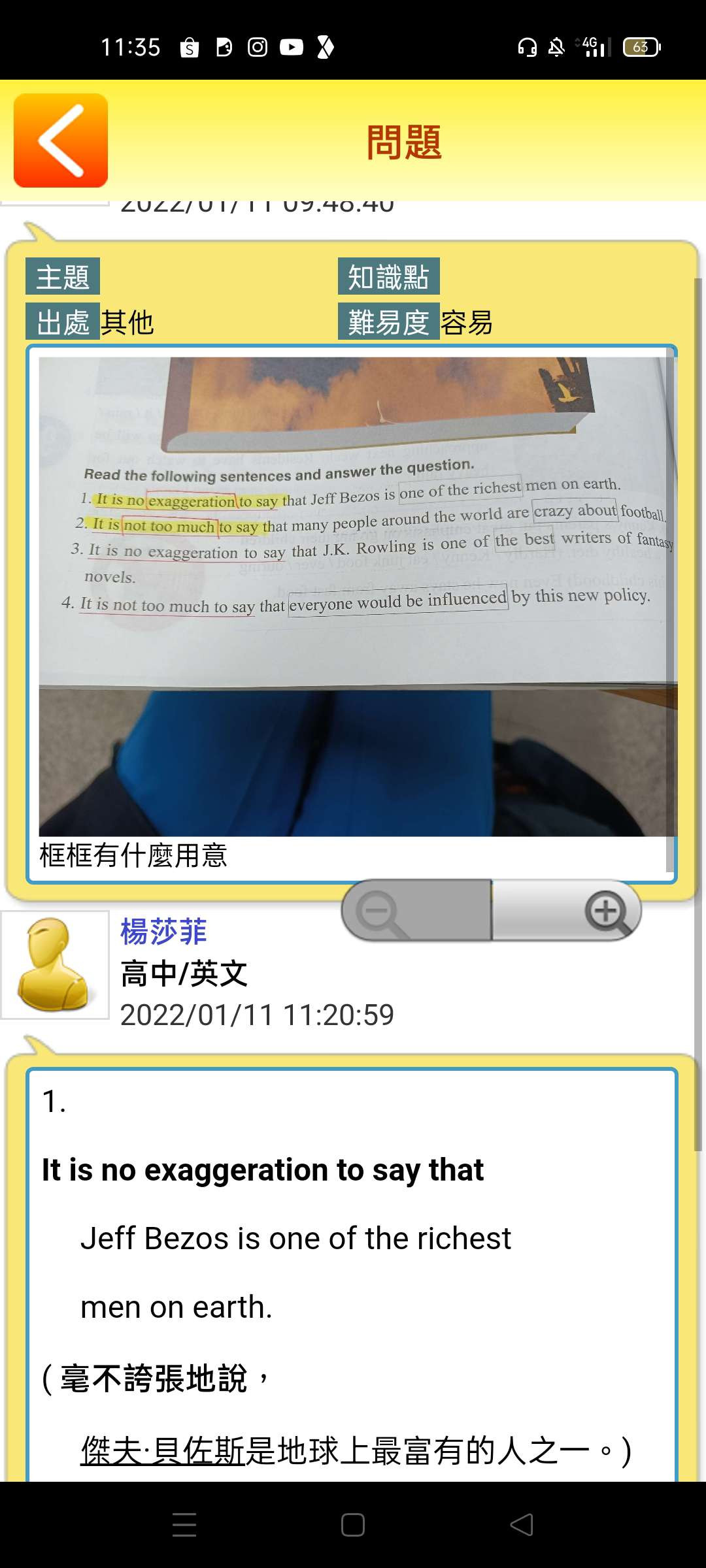Open the recent apps menu
This screenshot has width=706, height=1568.
pyautogui.click(x=184, y=1525)
